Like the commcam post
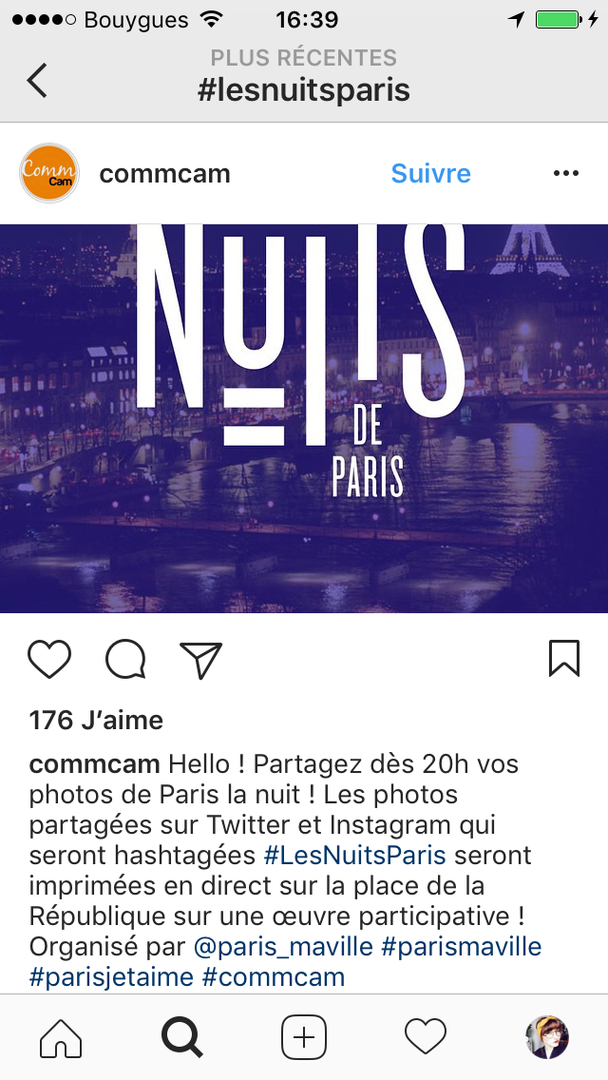Viewport: 608px width, 1080px height. (x=49, y=659)
